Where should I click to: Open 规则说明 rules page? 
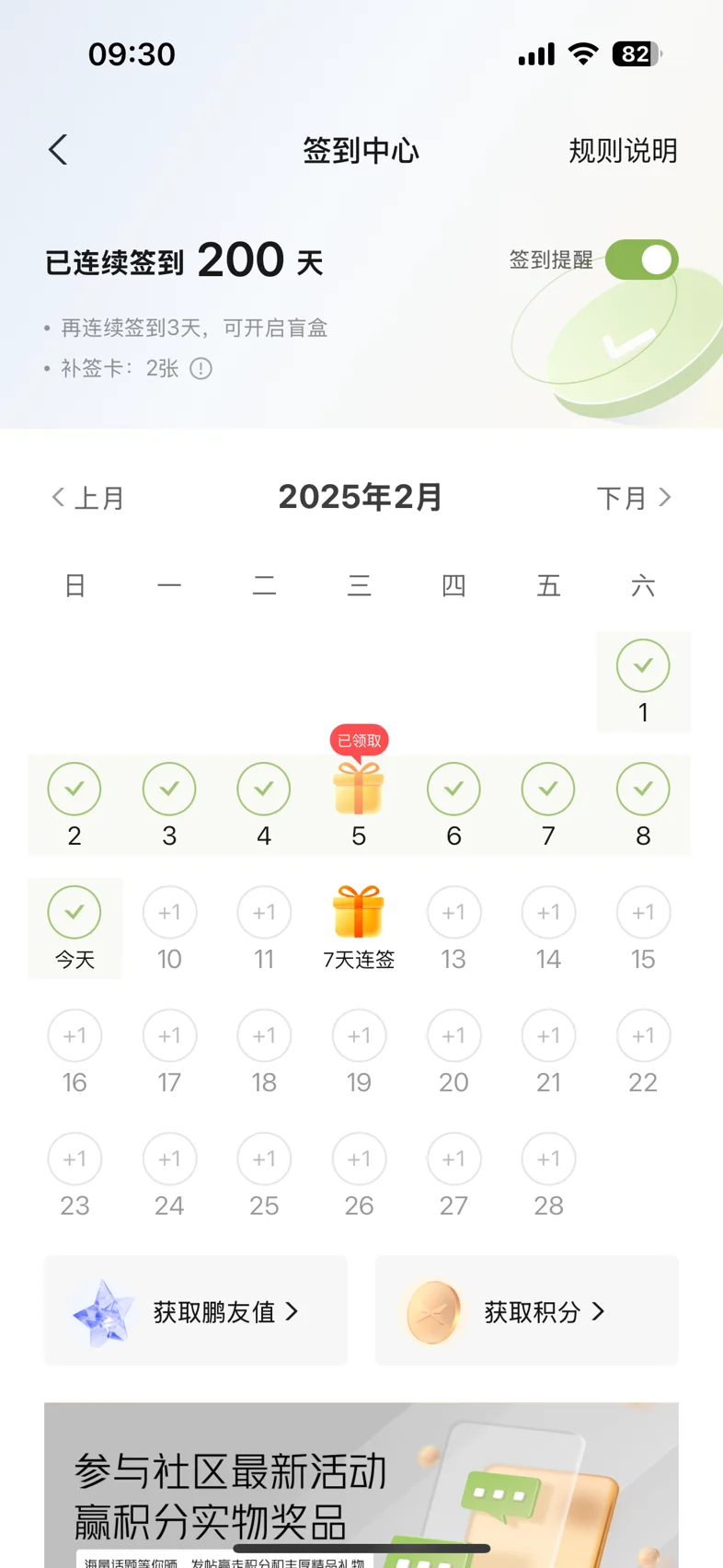click(x=623, y=150)
